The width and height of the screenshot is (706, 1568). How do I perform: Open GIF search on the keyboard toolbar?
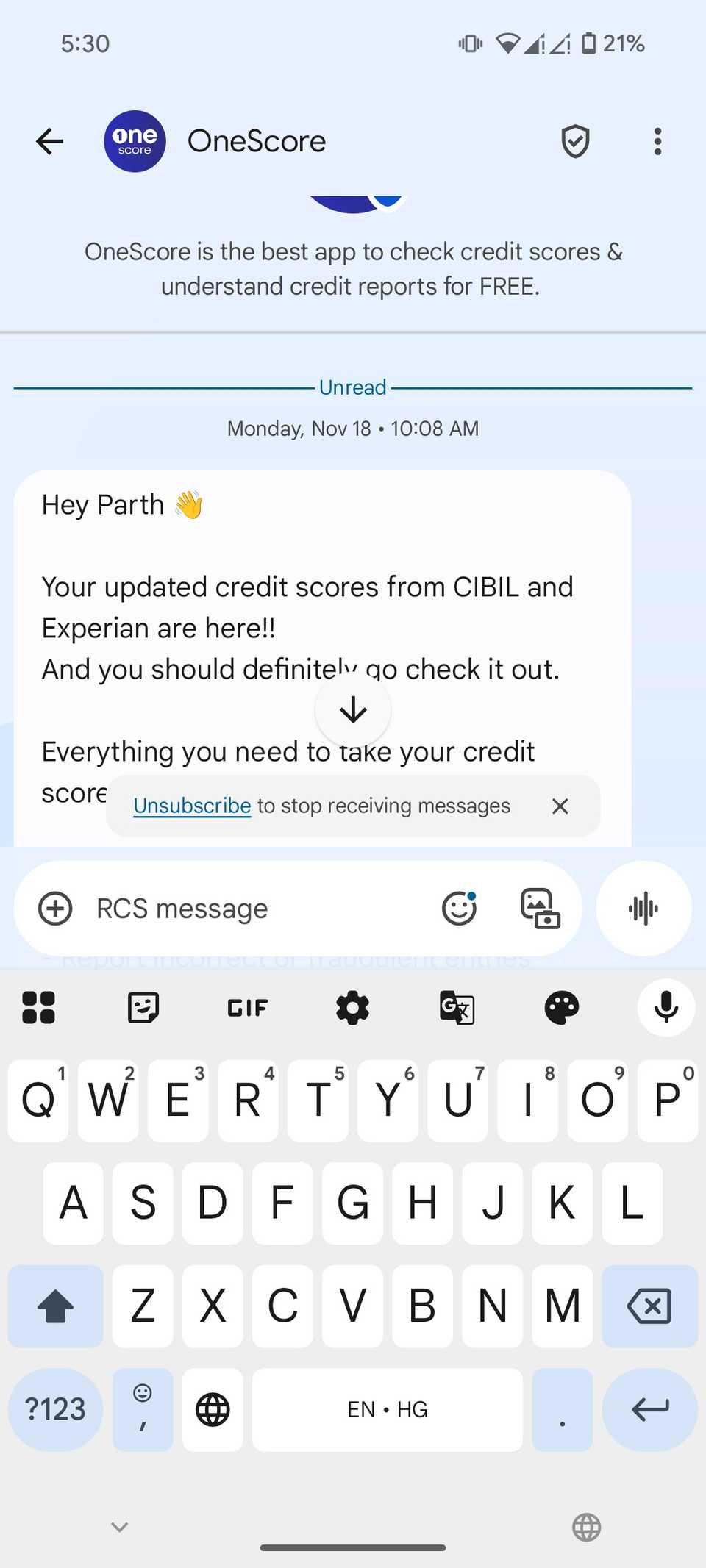[246, 1007]
